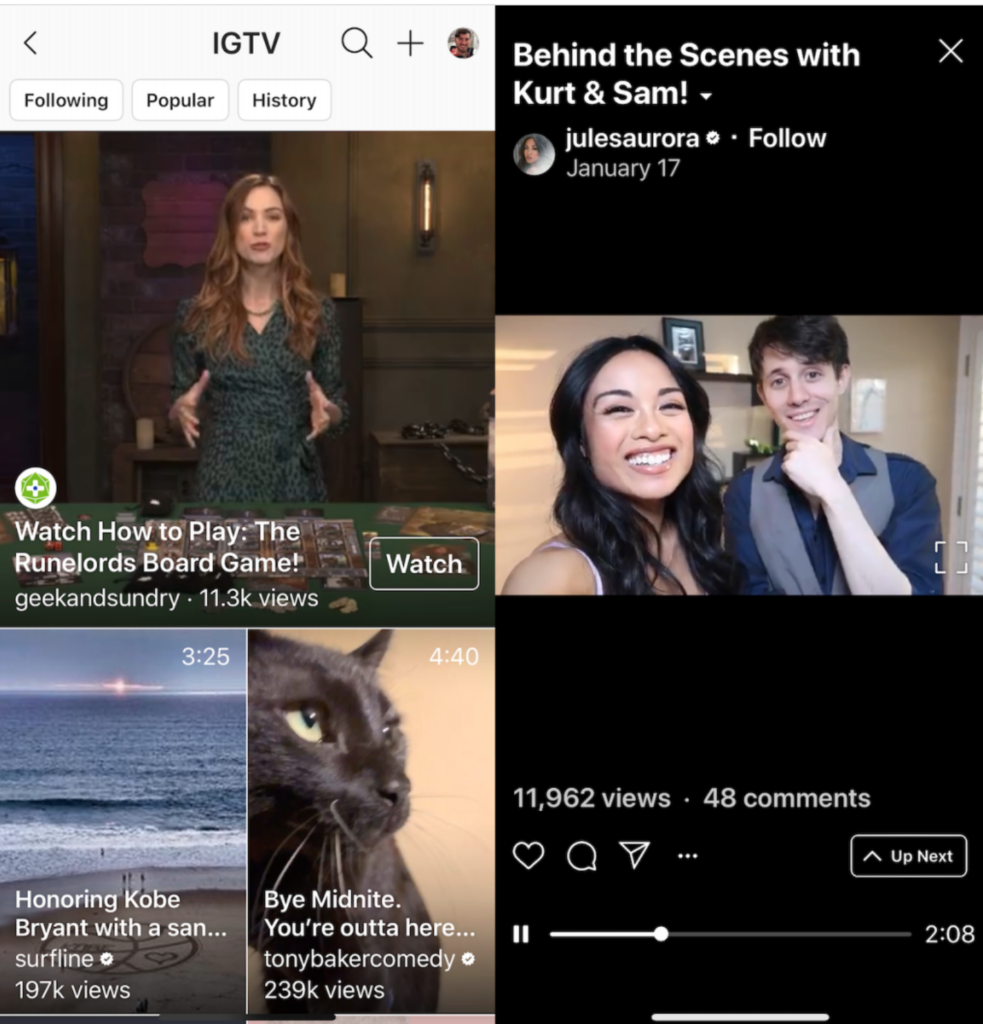Open the Up Next list
983x1024 pixels.
(908, 856)
